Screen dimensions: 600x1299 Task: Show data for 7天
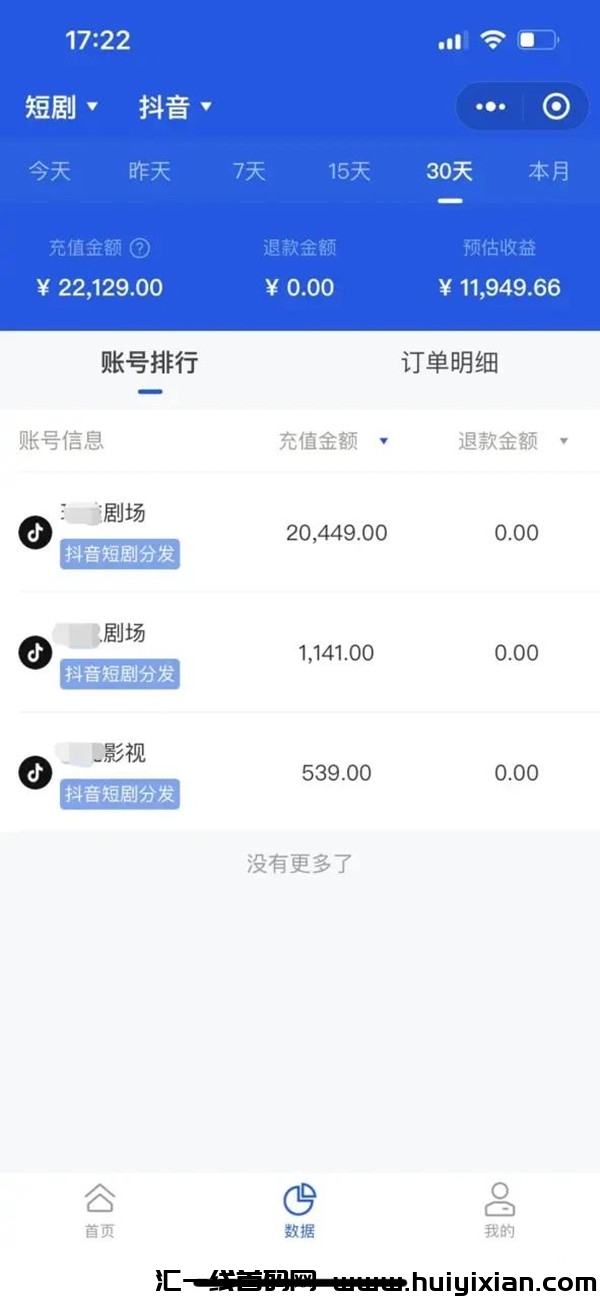[249, 171]
